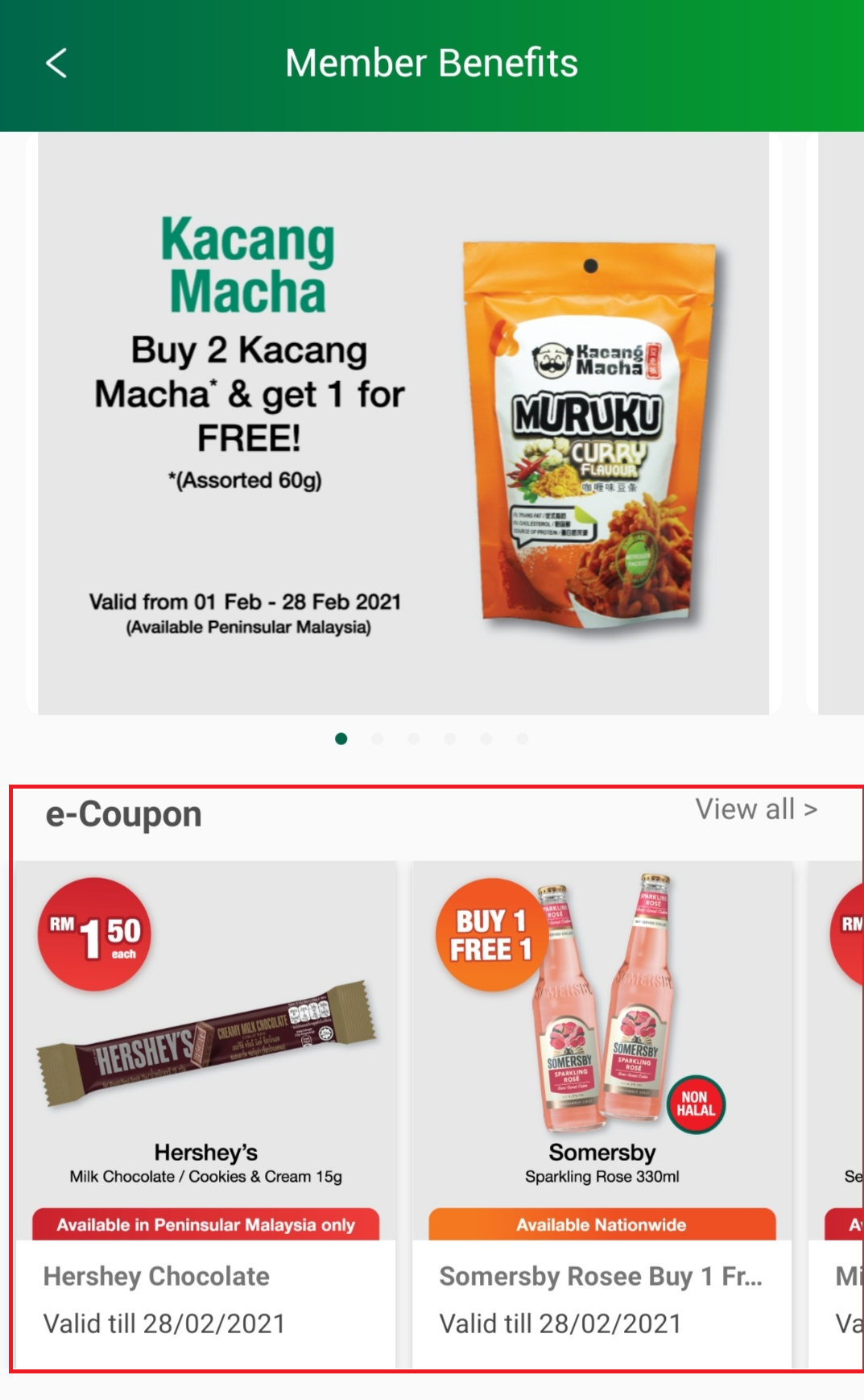Open the Somersby Rosee Buy 1 Free 1 coupon

tap(601, 1112)
